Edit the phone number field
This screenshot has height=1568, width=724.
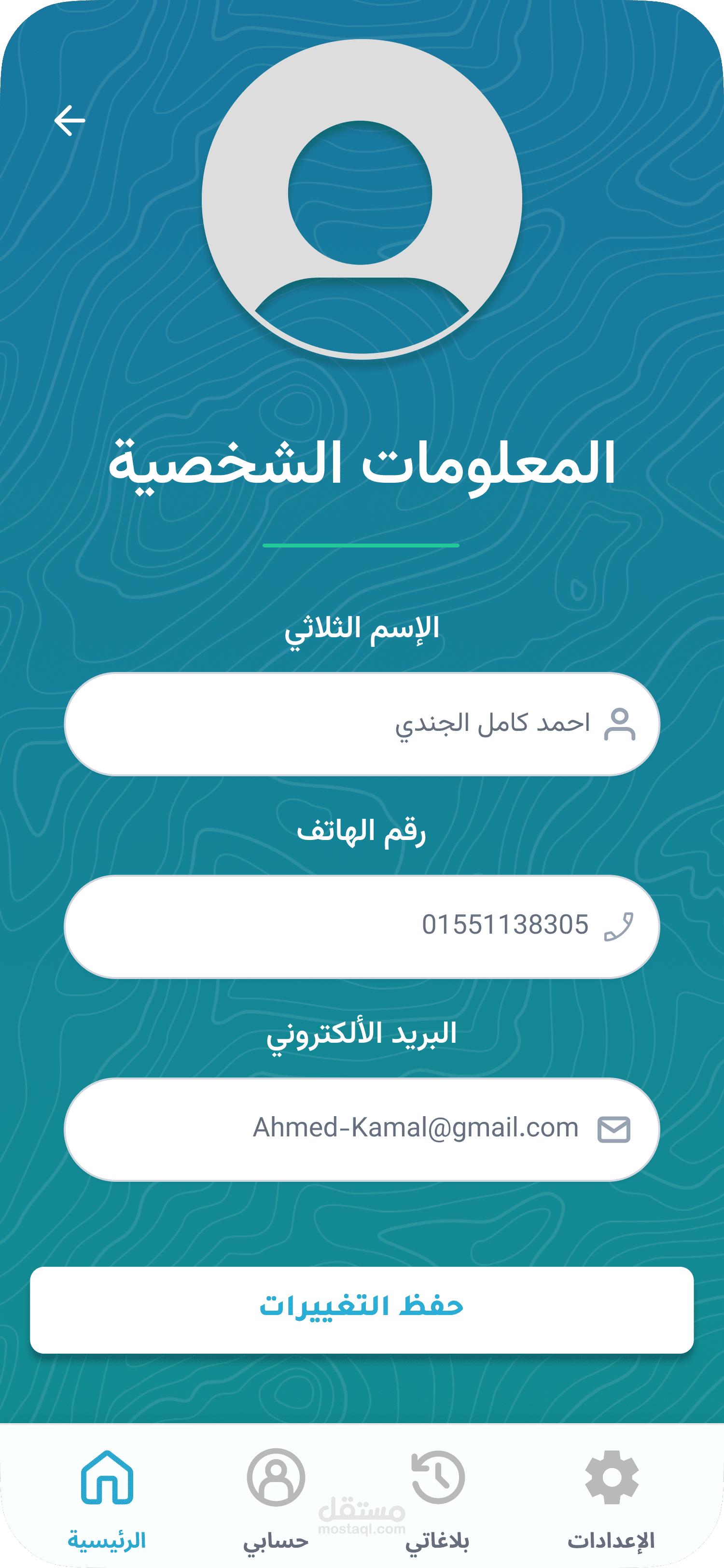coord(362,926)
